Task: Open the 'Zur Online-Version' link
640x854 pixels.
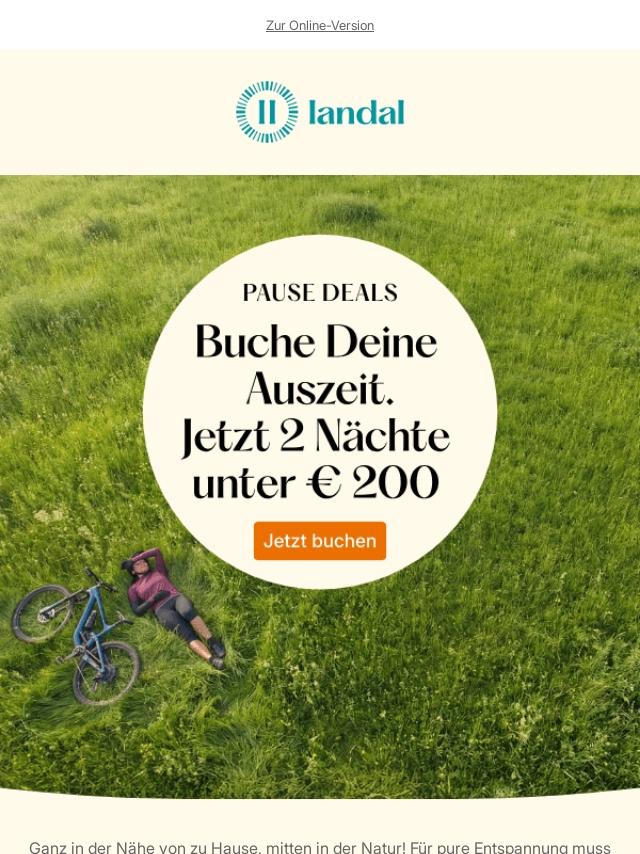Action: (x=320, y=26)
